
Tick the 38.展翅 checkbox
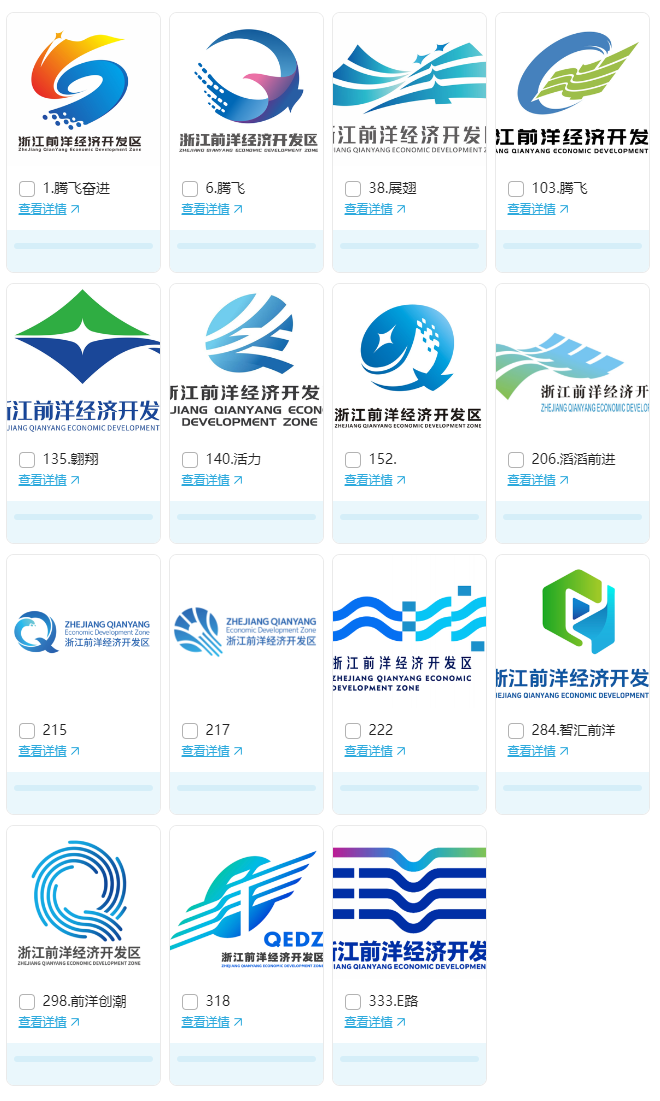(353, 189)
